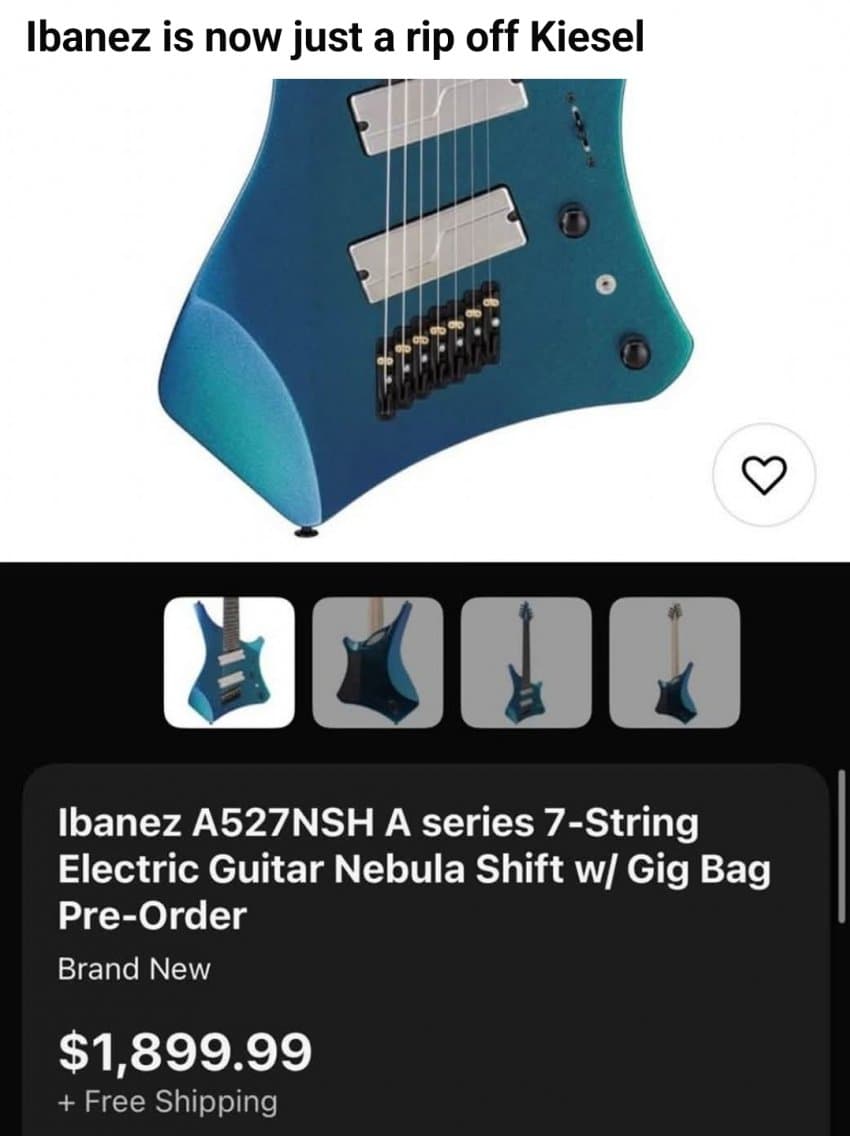Open the third thumbnail with the full-length front view

(x=526, y=662)
